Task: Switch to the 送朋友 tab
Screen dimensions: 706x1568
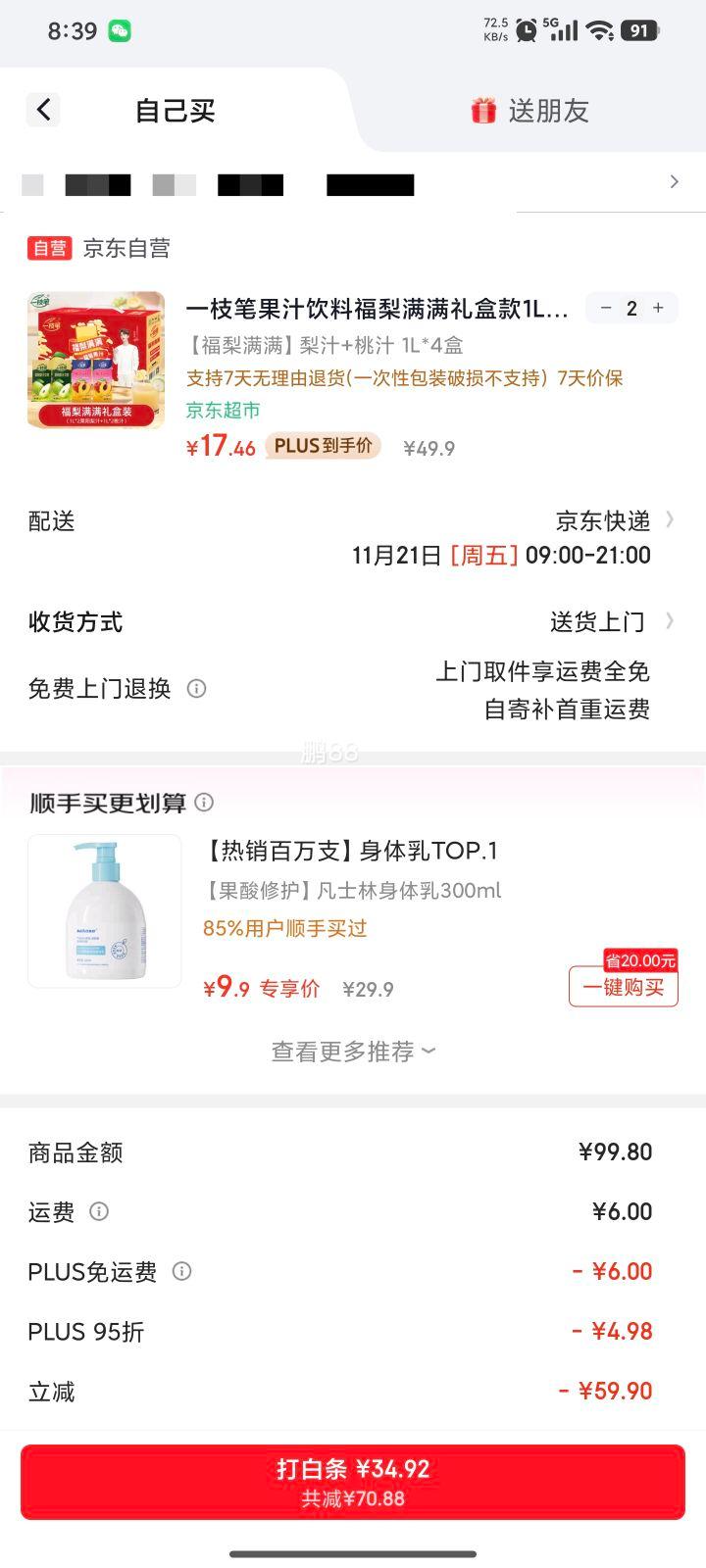Action: (529, 111)
